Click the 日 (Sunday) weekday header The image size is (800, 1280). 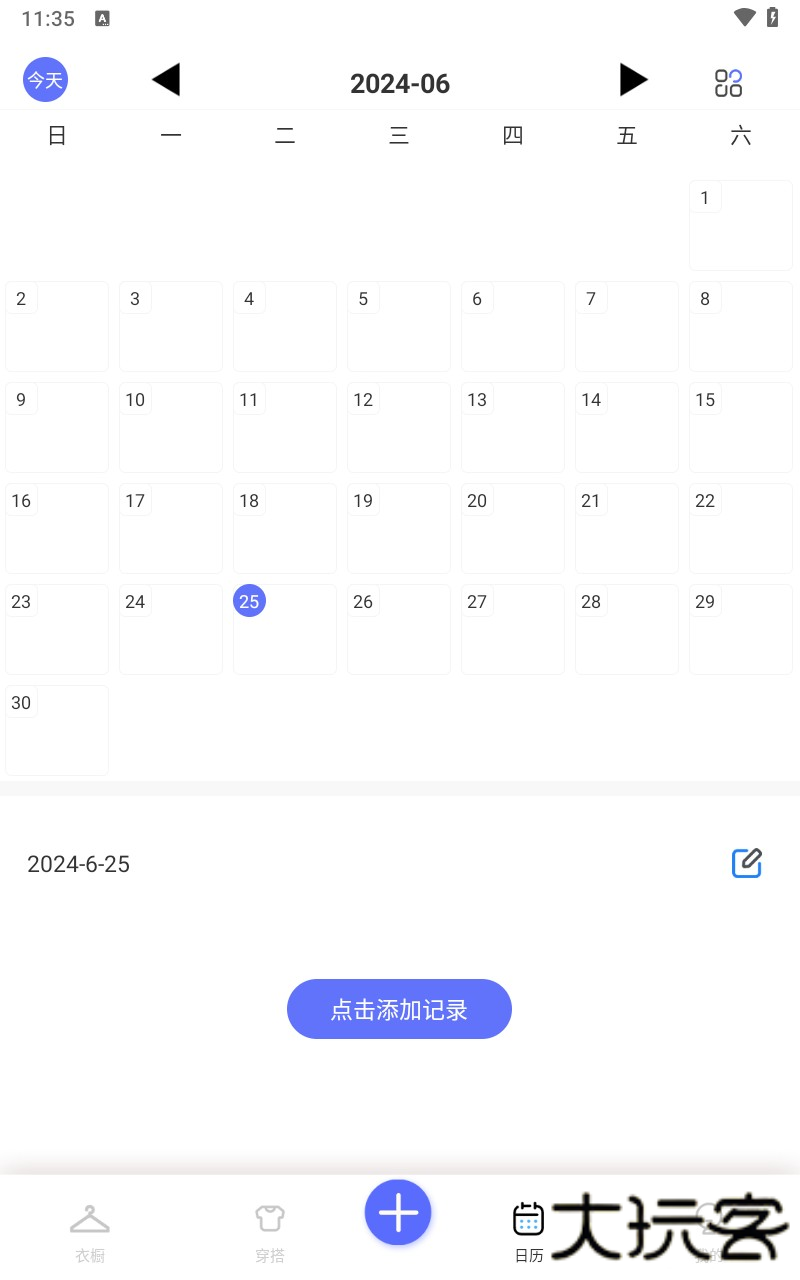[56, 135]
